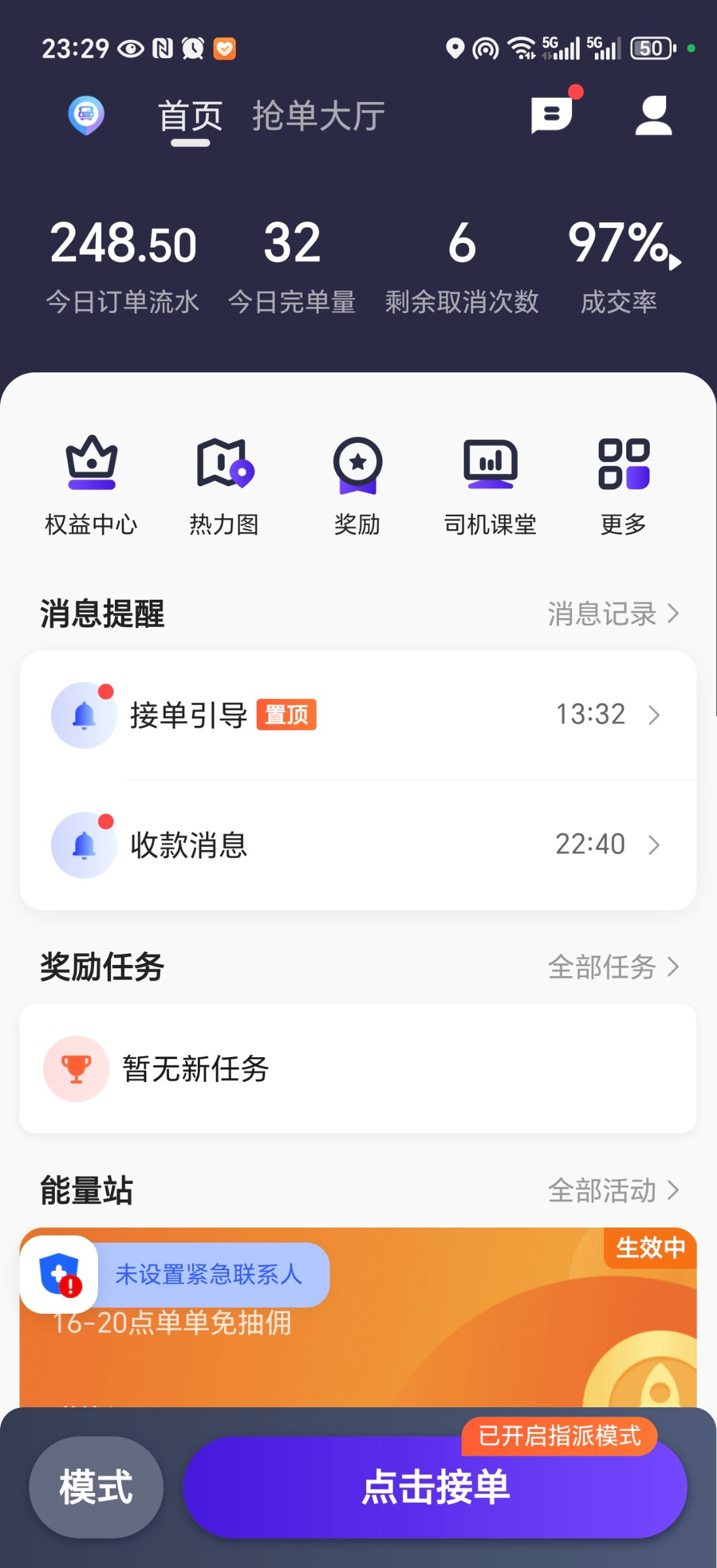Open the messages chat icon

point(552,115)
